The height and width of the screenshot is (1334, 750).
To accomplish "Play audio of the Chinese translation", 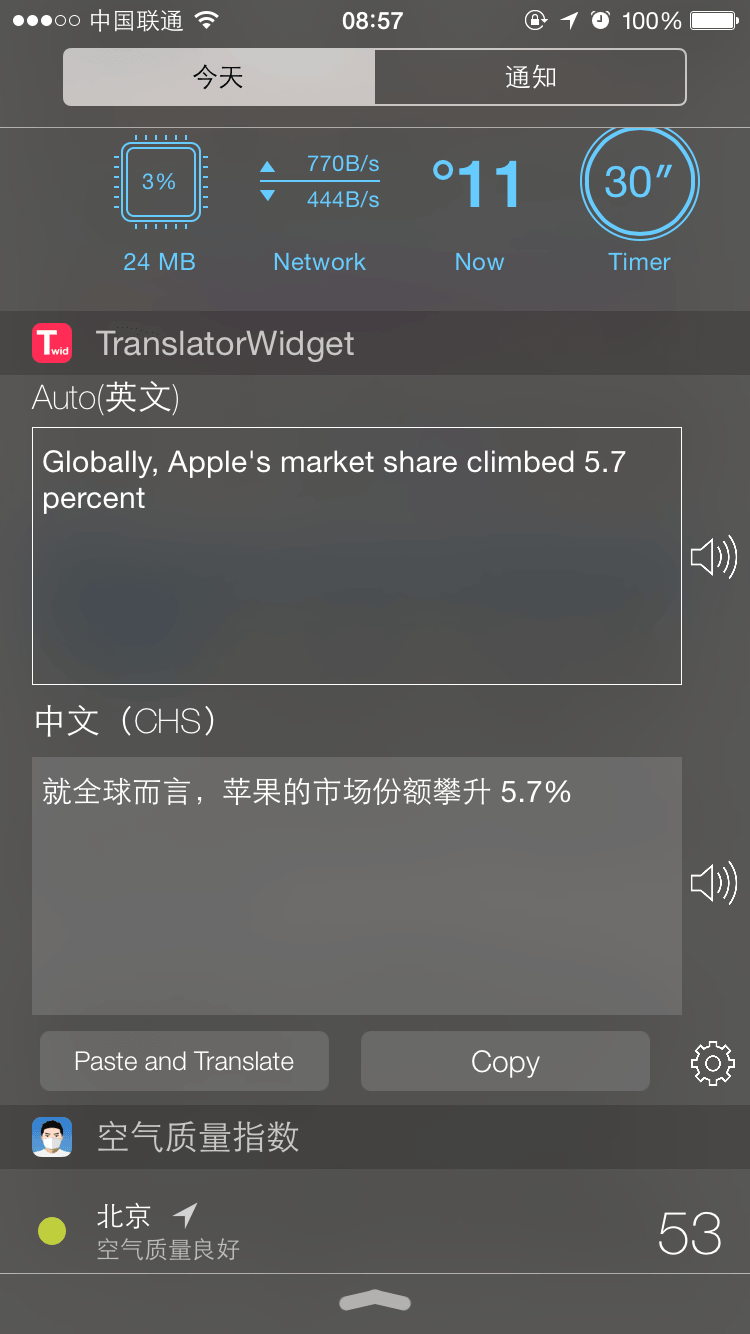I will pyautogui.click(x=713, y=883).
